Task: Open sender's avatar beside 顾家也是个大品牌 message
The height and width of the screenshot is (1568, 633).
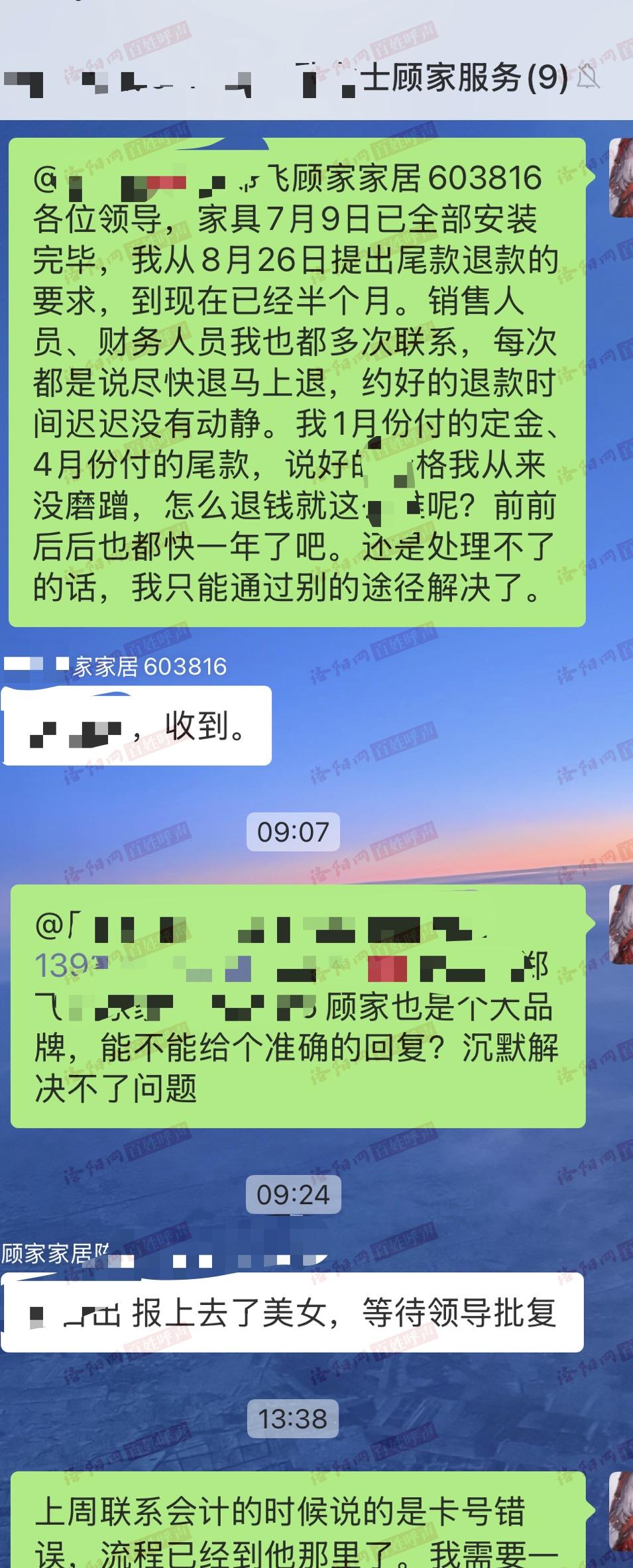Action: click(621, 925)
